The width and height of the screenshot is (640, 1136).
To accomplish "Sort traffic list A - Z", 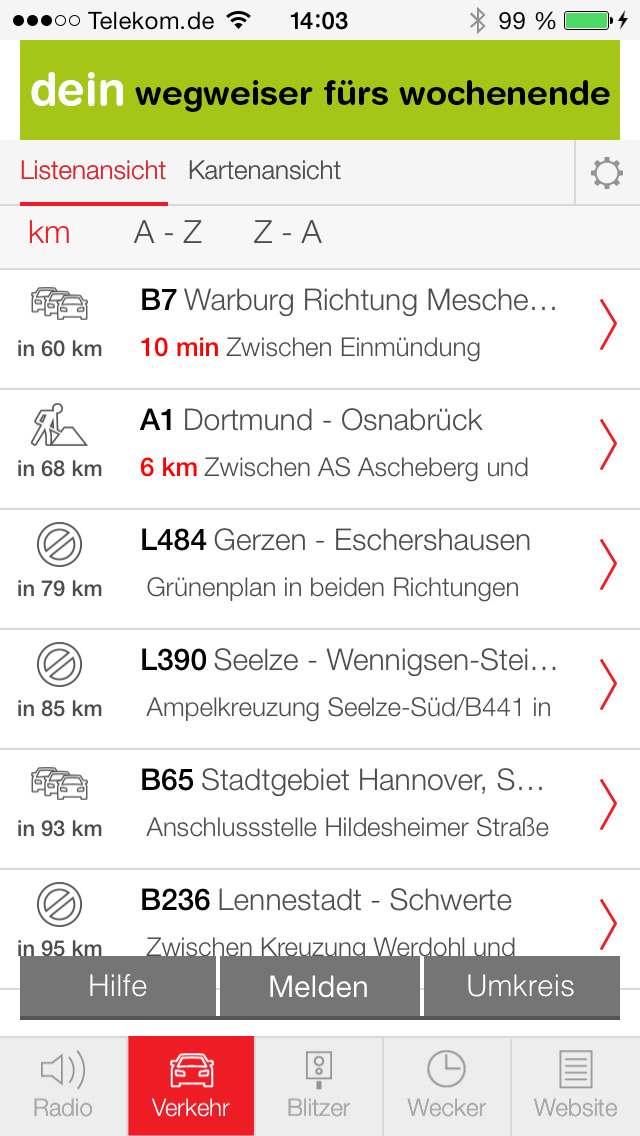I will pos(167,233).
